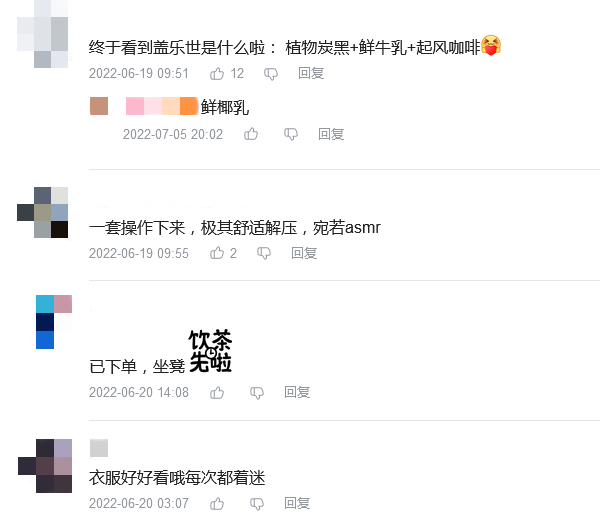Open the avatar of the asmr commenter

point(43,212)
